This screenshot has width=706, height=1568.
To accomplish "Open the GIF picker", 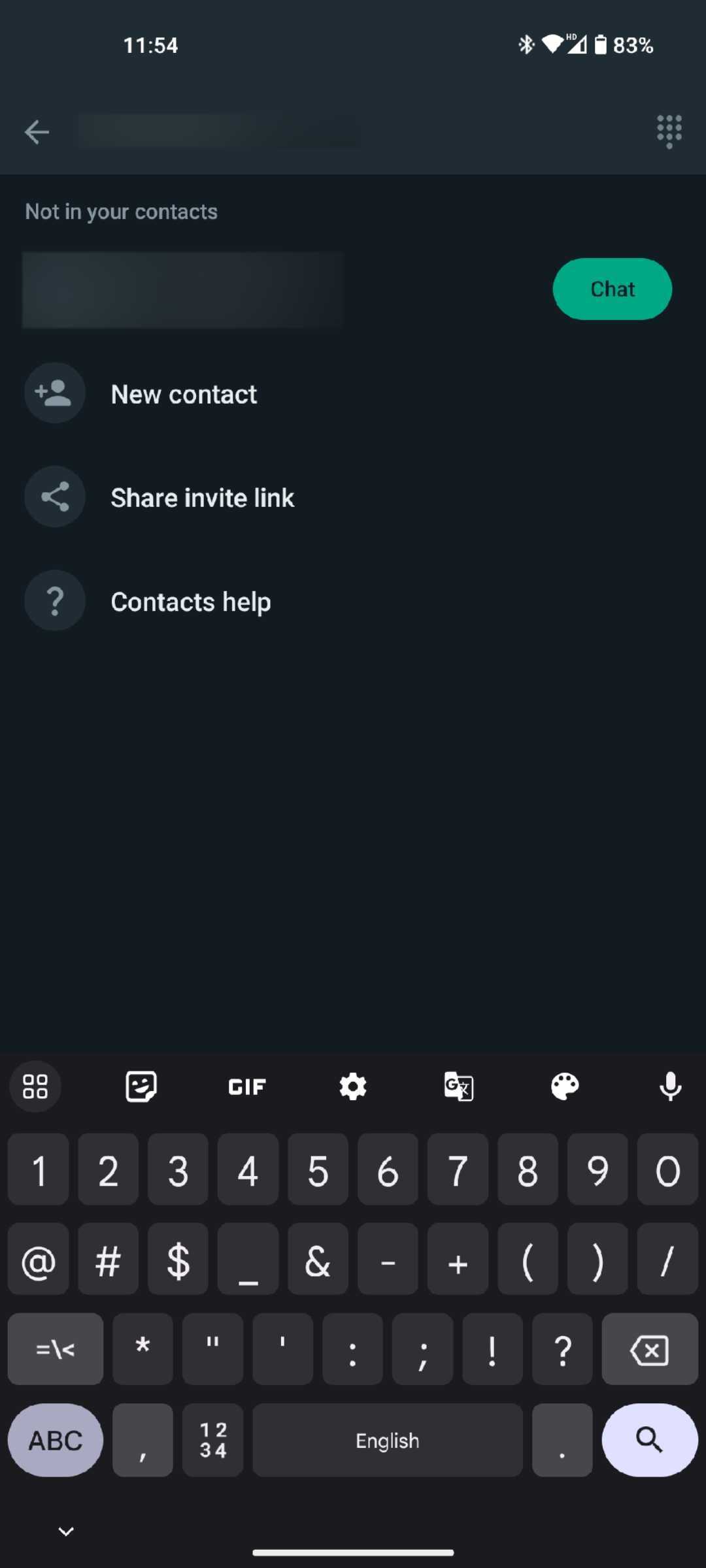I will click(246, 1086).
